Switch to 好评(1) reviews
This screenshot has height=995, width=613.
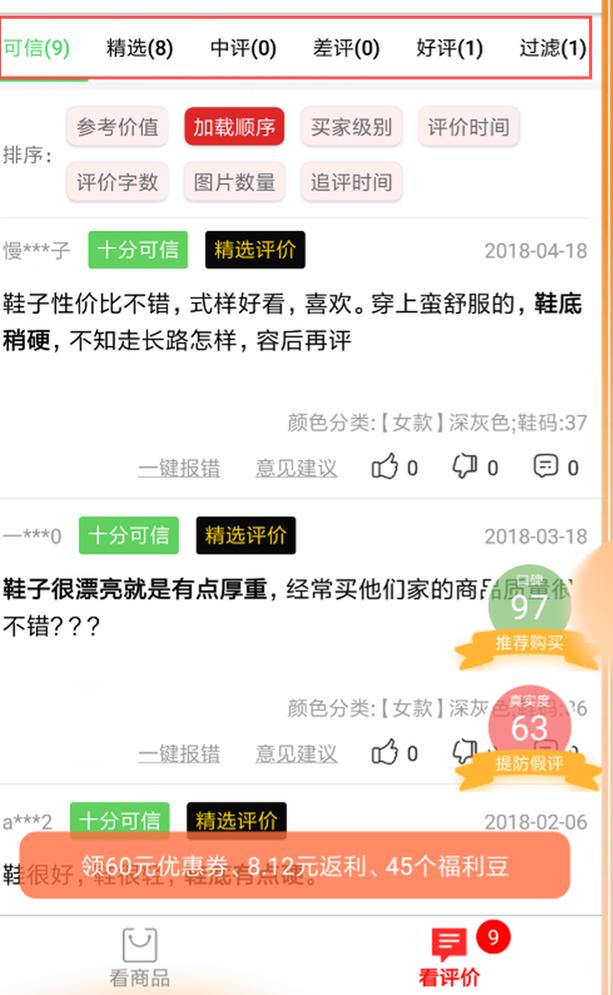449,48
